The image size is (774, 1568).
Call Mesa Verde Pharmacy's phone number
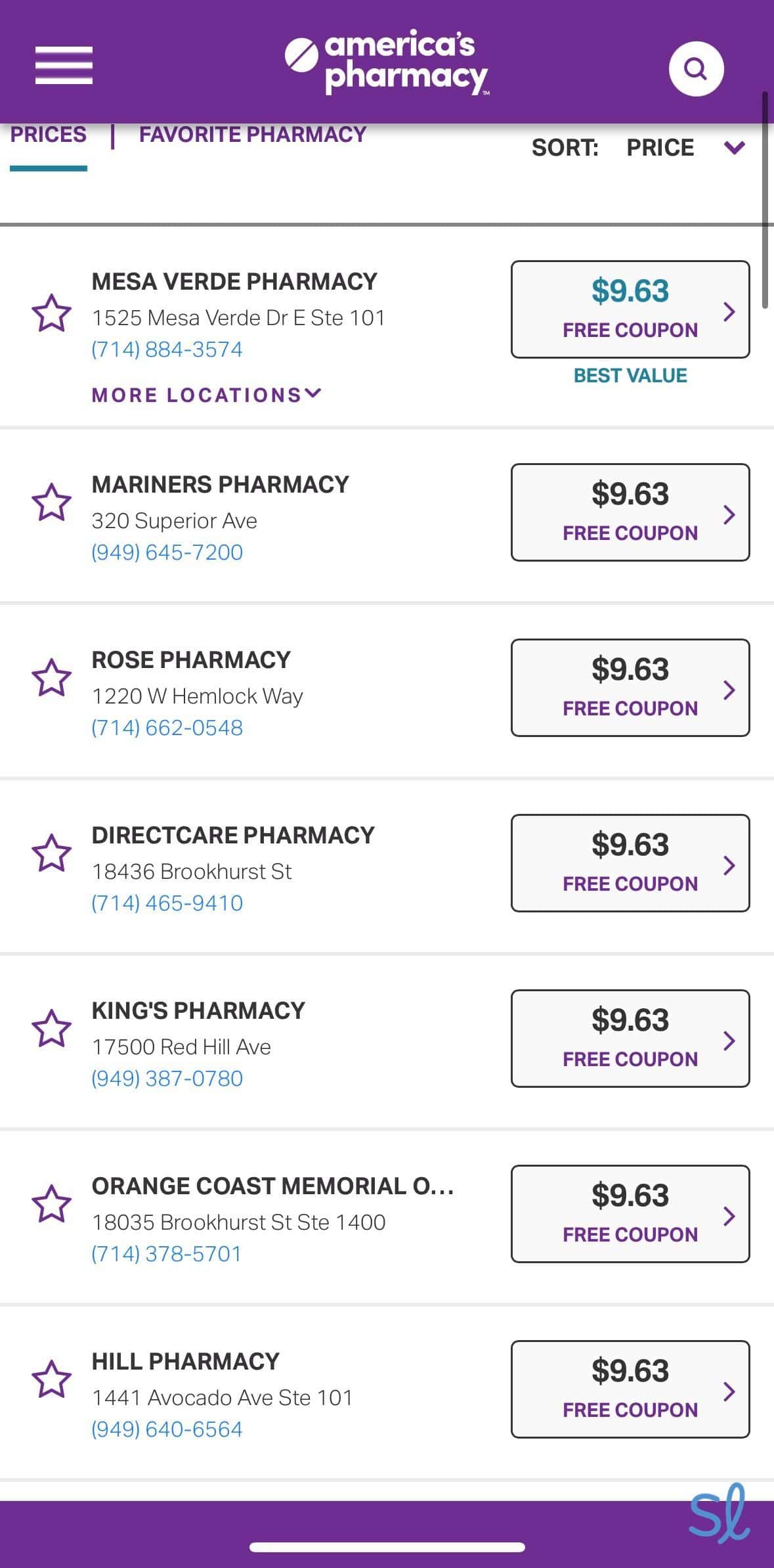(x=167, y=349)
